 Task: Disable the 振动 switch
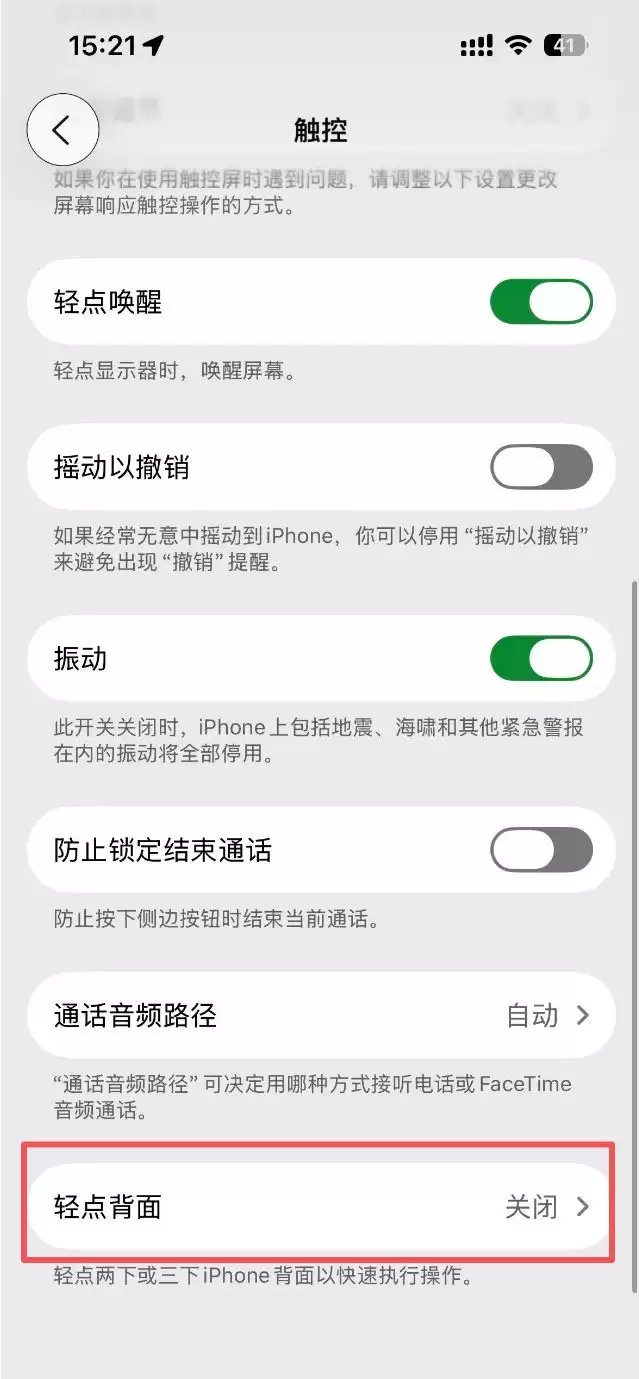(541, 659)
